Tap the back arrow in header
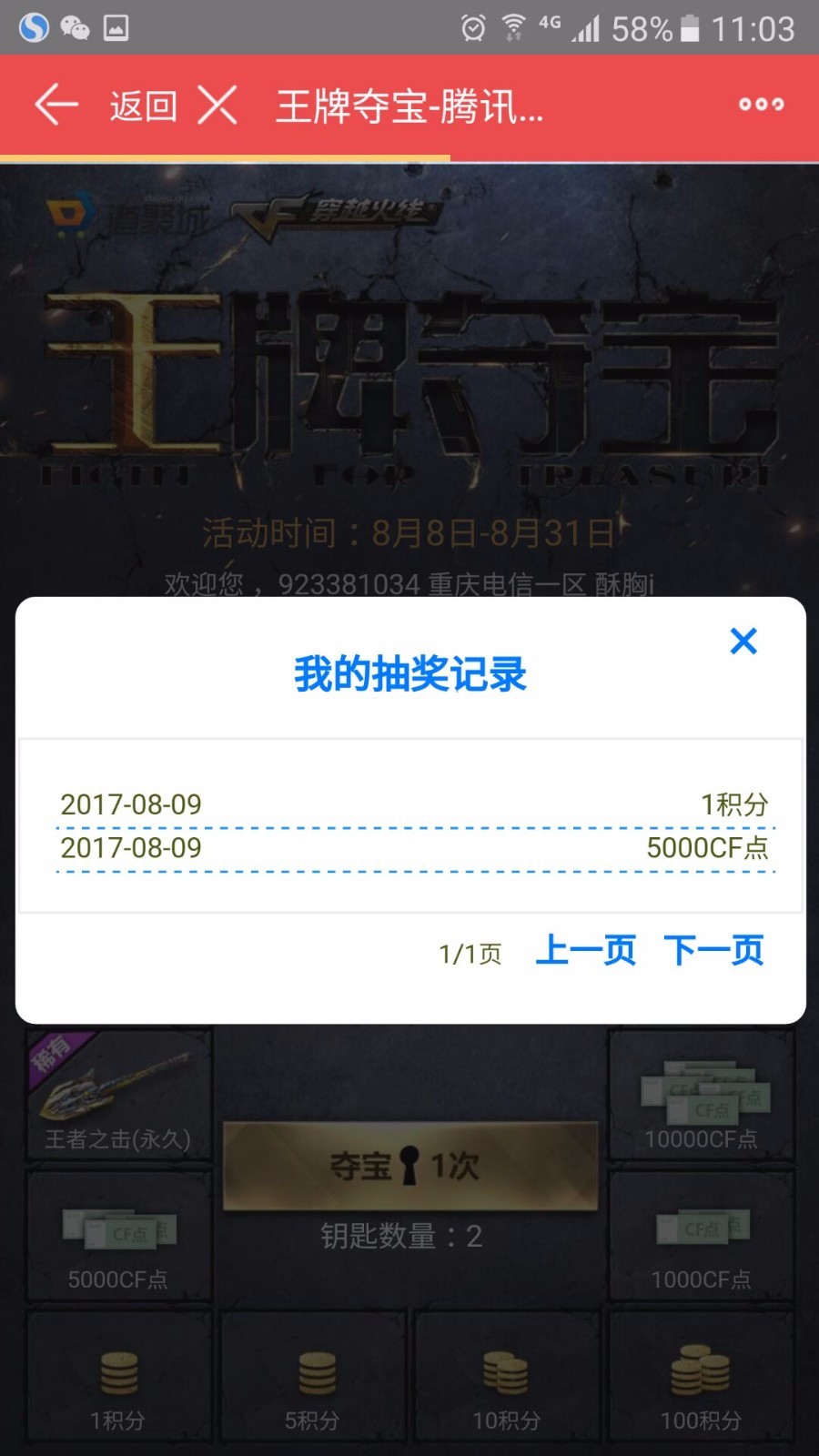Viewport: 819px width, 1456px height. (56, 106)
